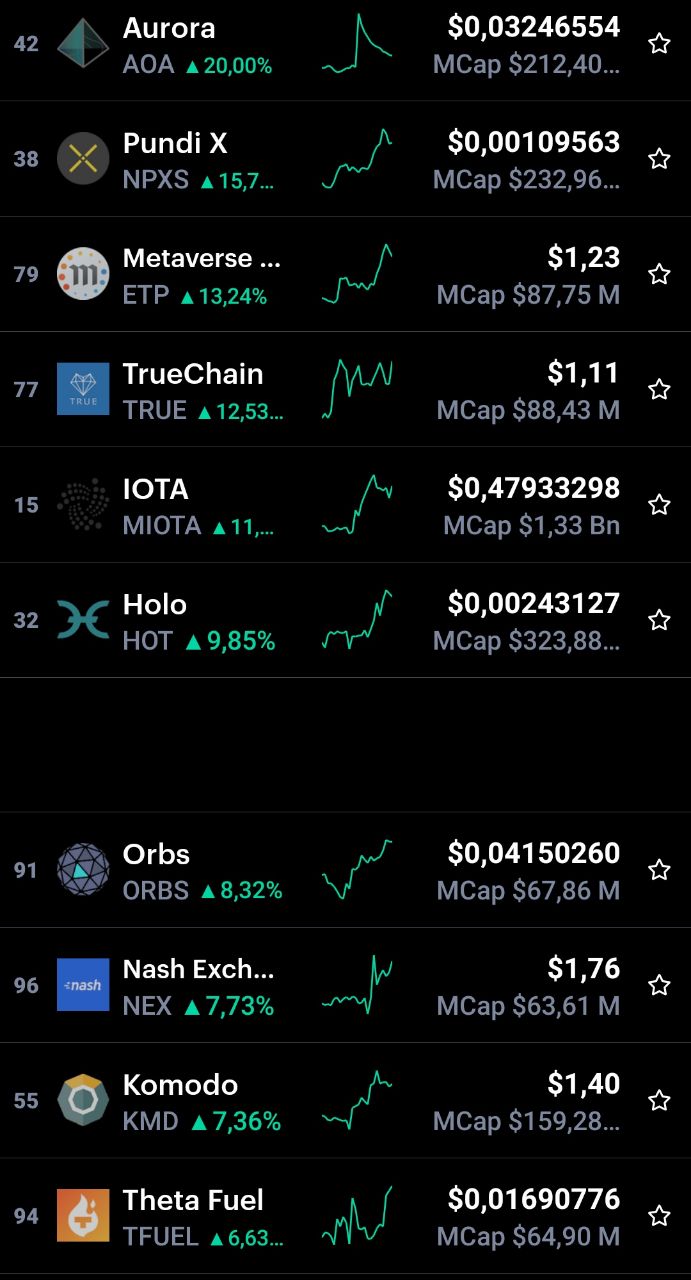Open the Holo HOT coin row
Viewport: 691px width, 1280px height.
click(x=345, y=620)
